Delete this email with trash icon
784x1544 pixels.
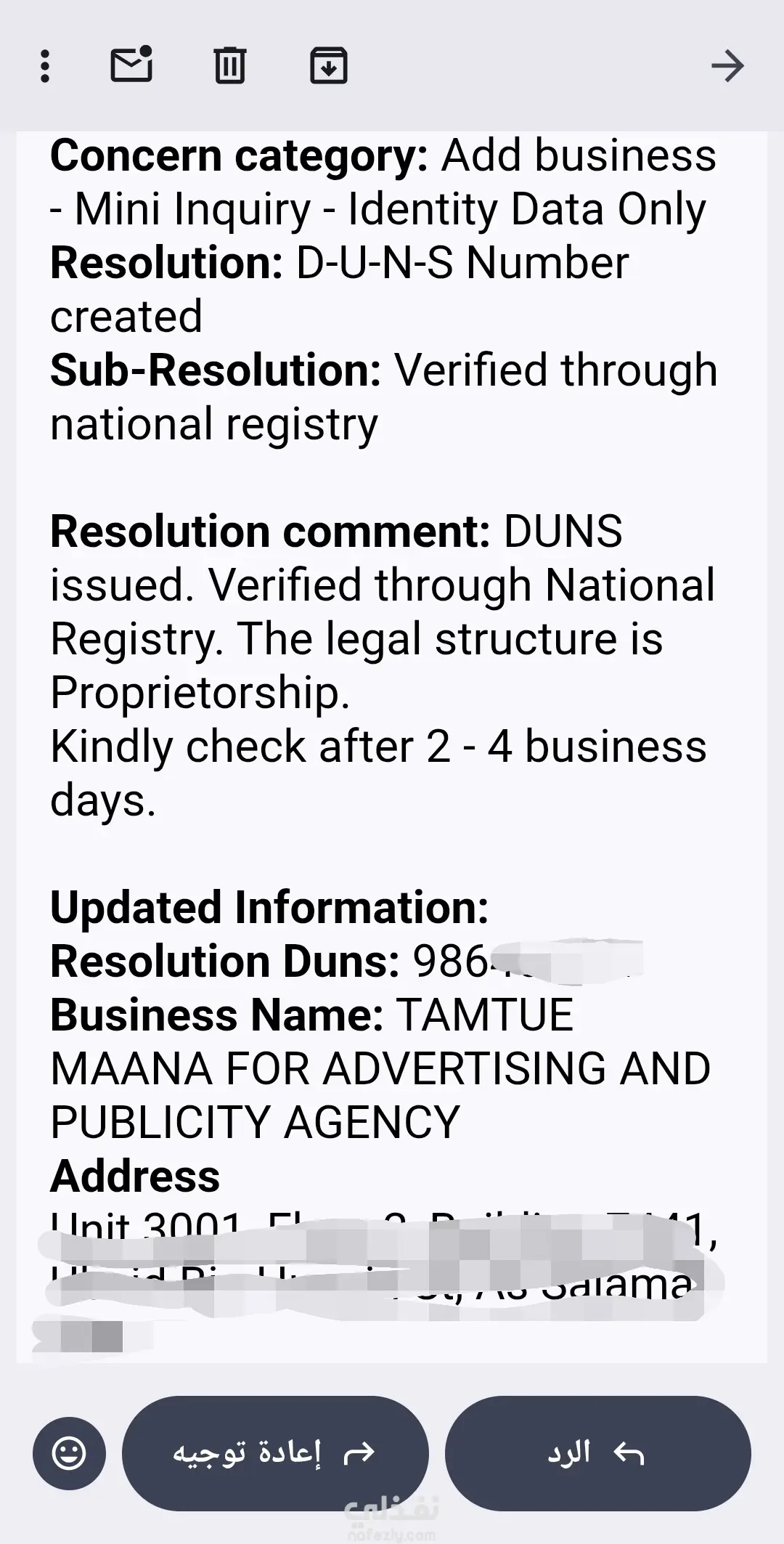click(230, 65)
